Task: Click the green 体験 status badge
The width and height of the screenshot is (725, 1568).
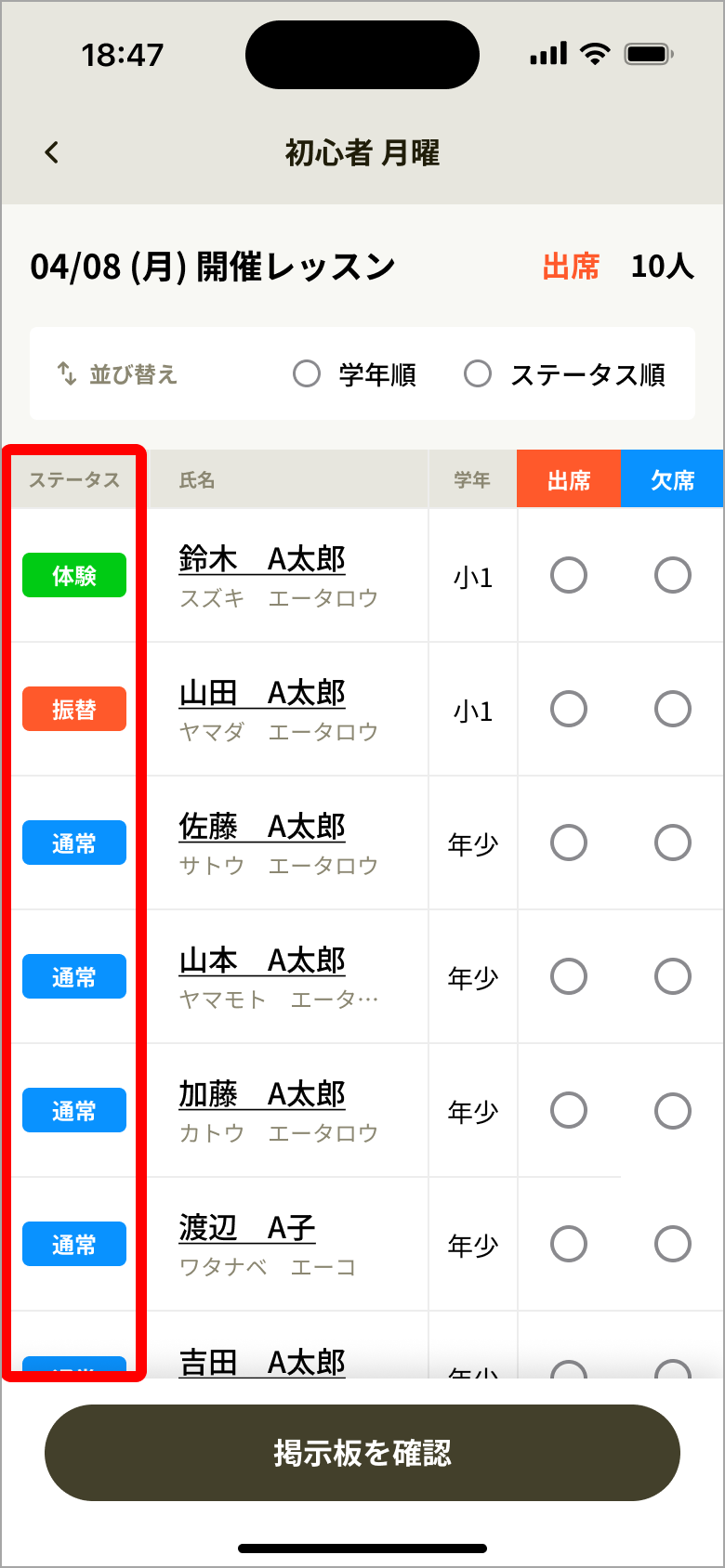Action: (x=73, y=575)
